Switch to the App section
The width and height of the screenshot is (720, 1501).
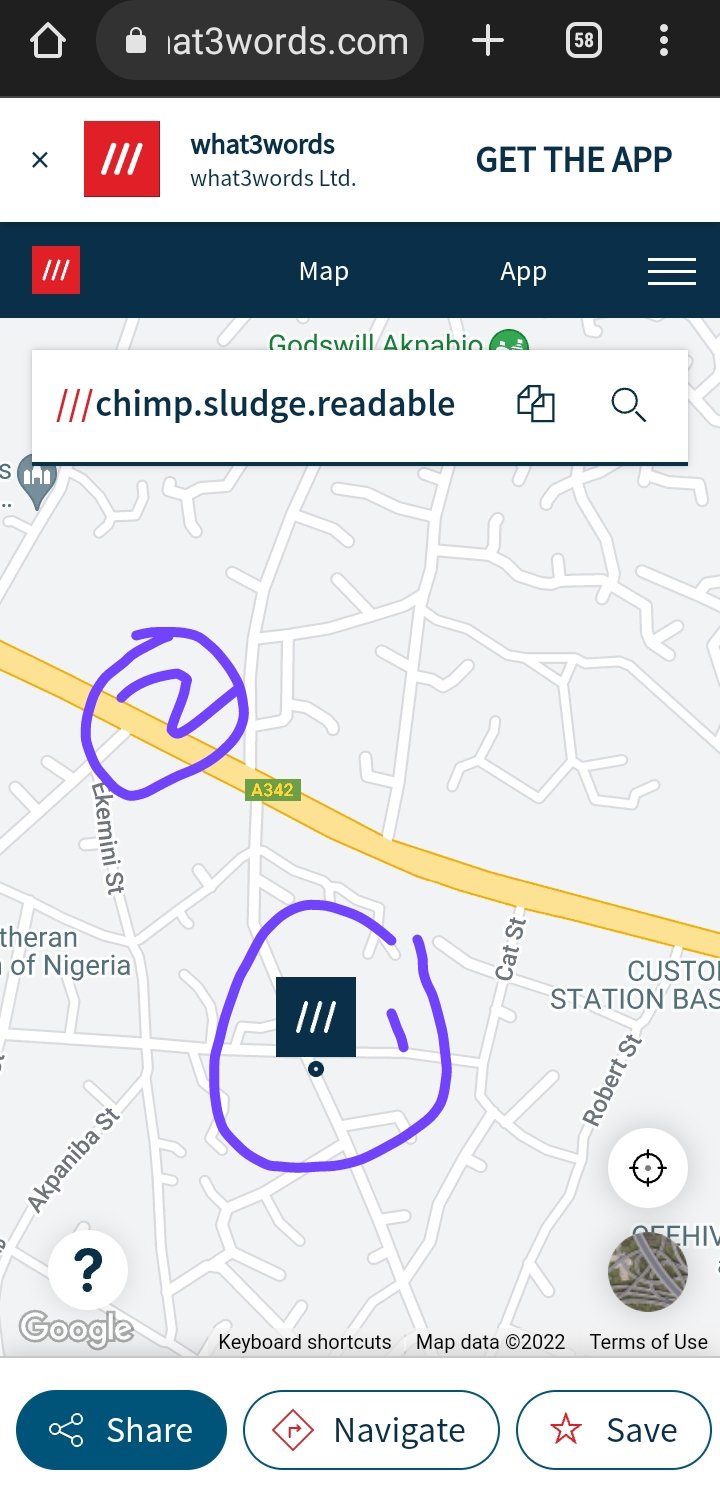(x=523, y=272)
